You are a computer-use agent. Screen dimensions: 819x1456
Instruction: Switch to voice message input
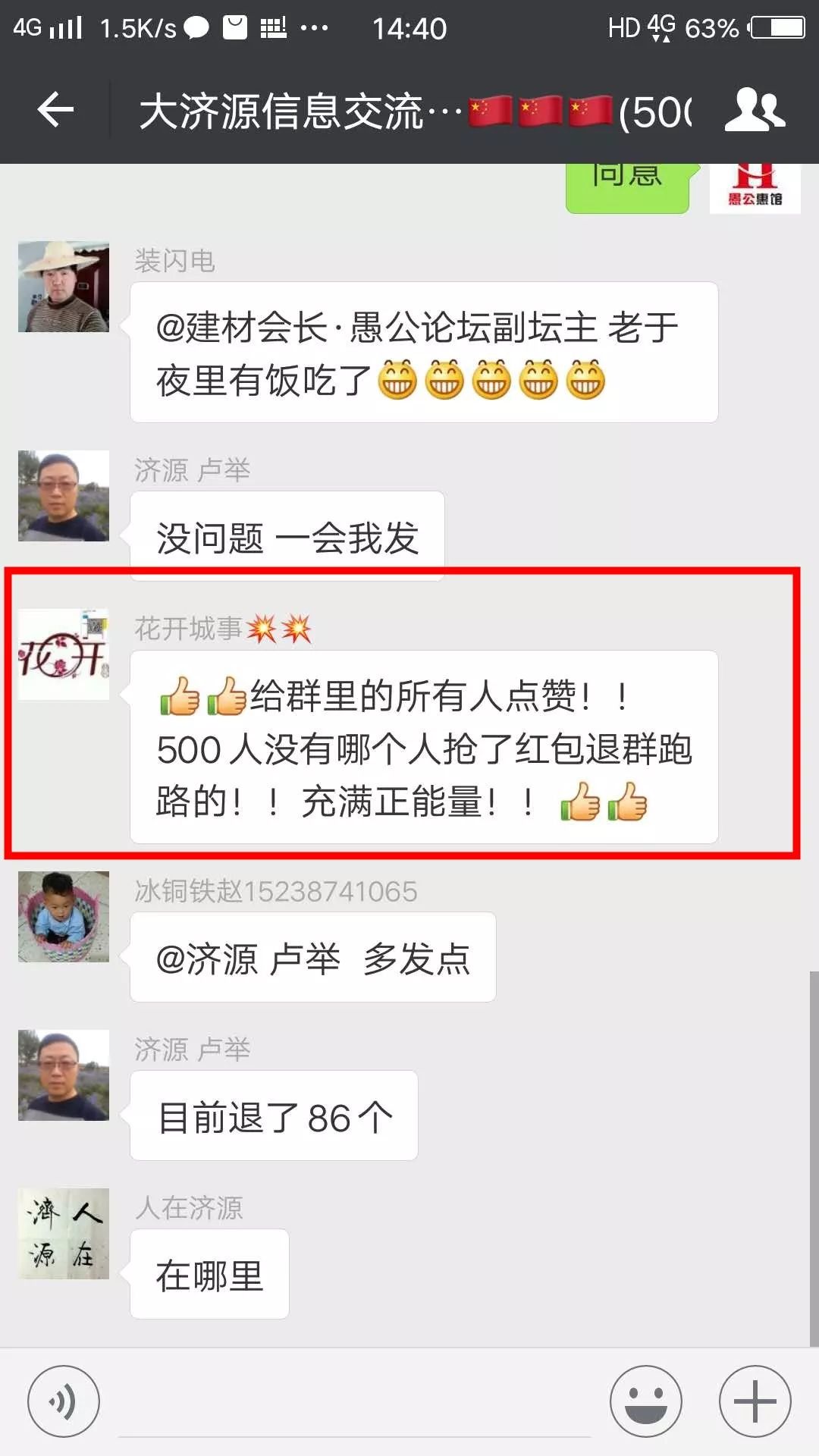[64, 1402]
